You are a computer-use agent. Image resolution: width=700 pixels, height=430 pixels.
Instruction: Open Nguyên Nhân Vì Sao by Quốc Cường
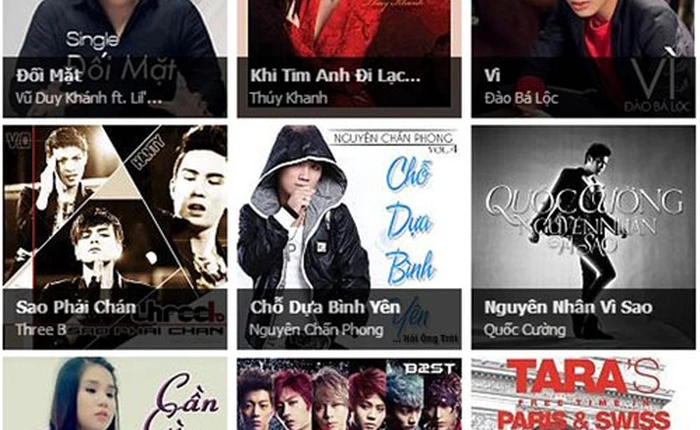coord(583,232)
